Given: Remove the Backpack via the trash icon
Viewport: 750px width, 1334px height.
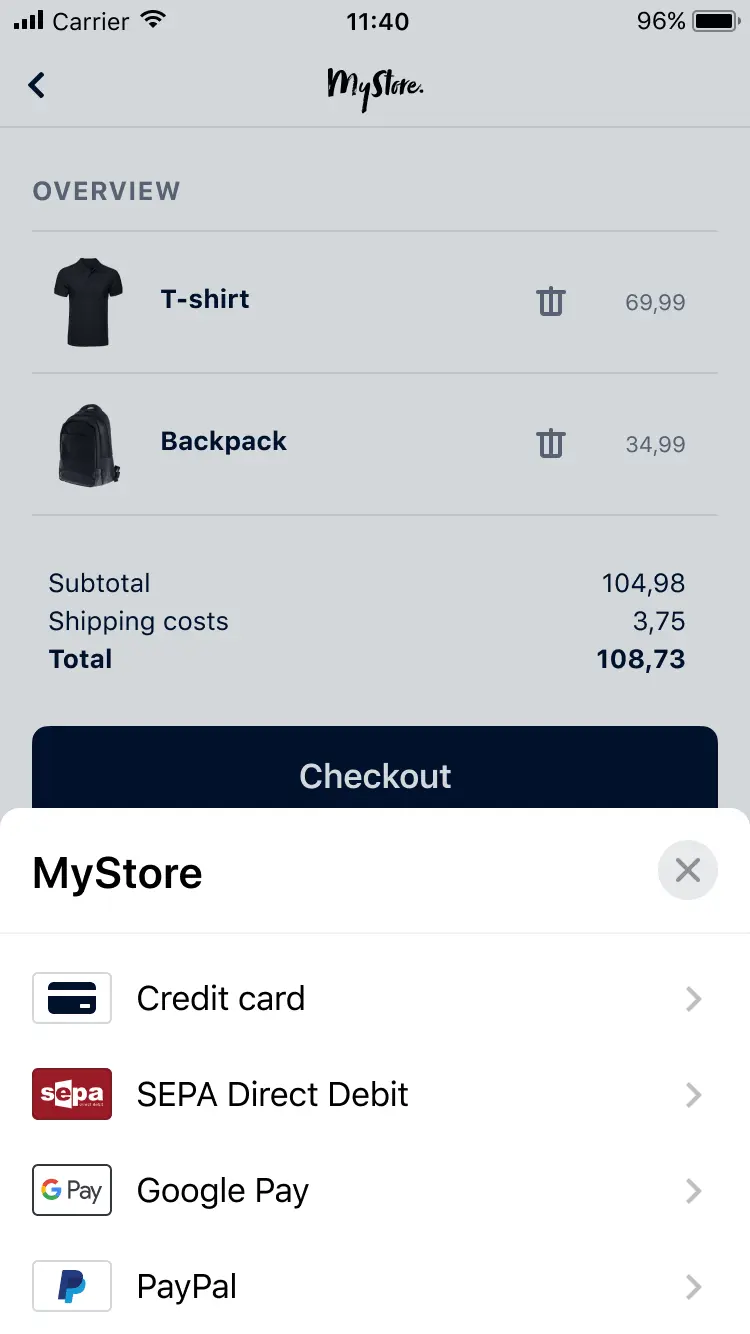Looking at the screenshot, I should point(550,443).
